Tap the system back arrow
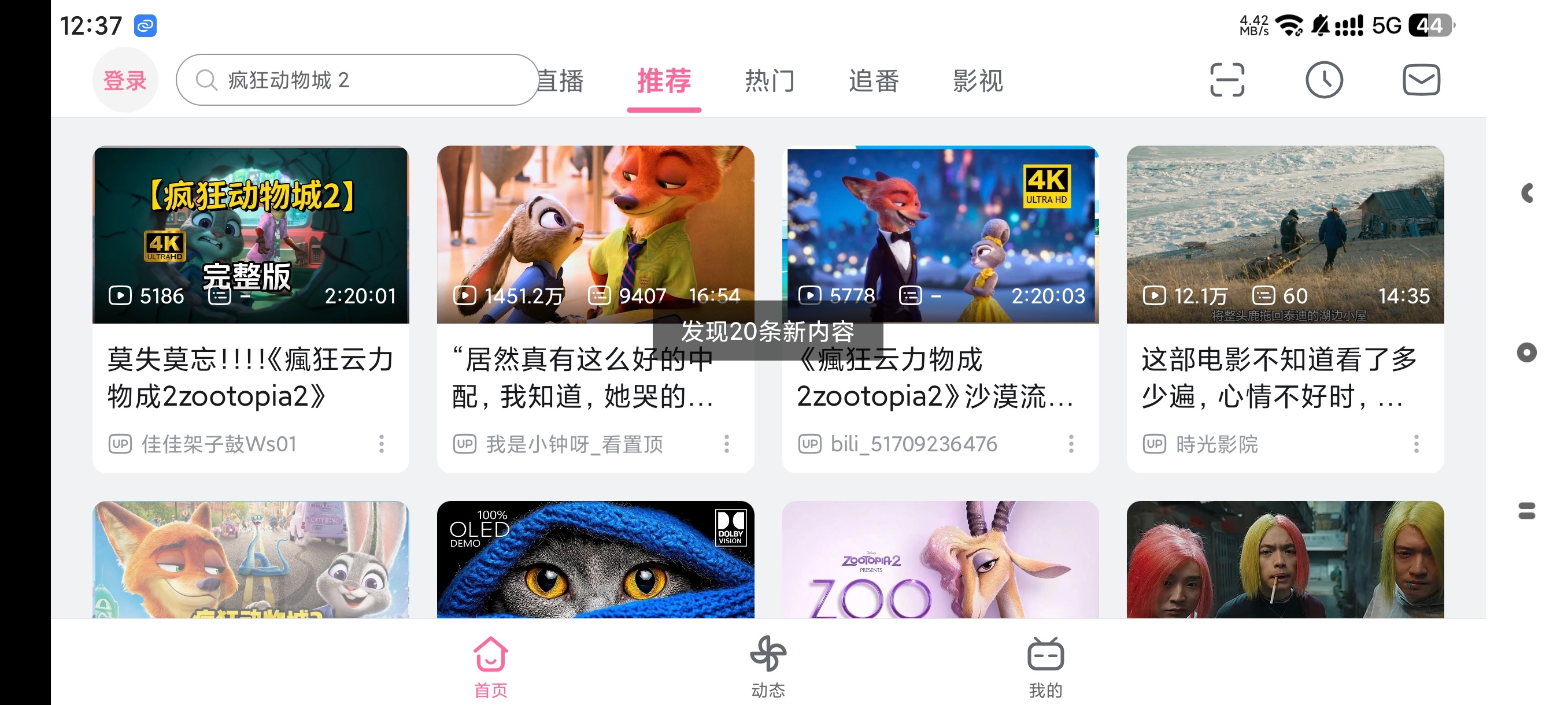This screenshot has width=1568, height=705. [1527, 194]
